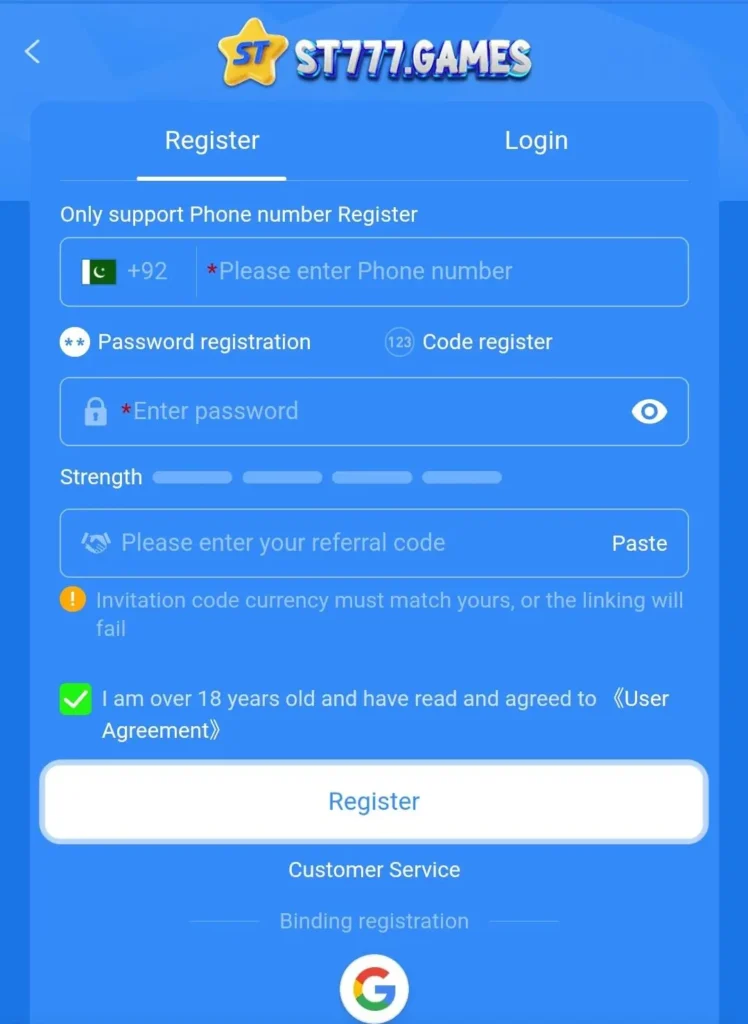Select the Register tab

pos(212,141)
